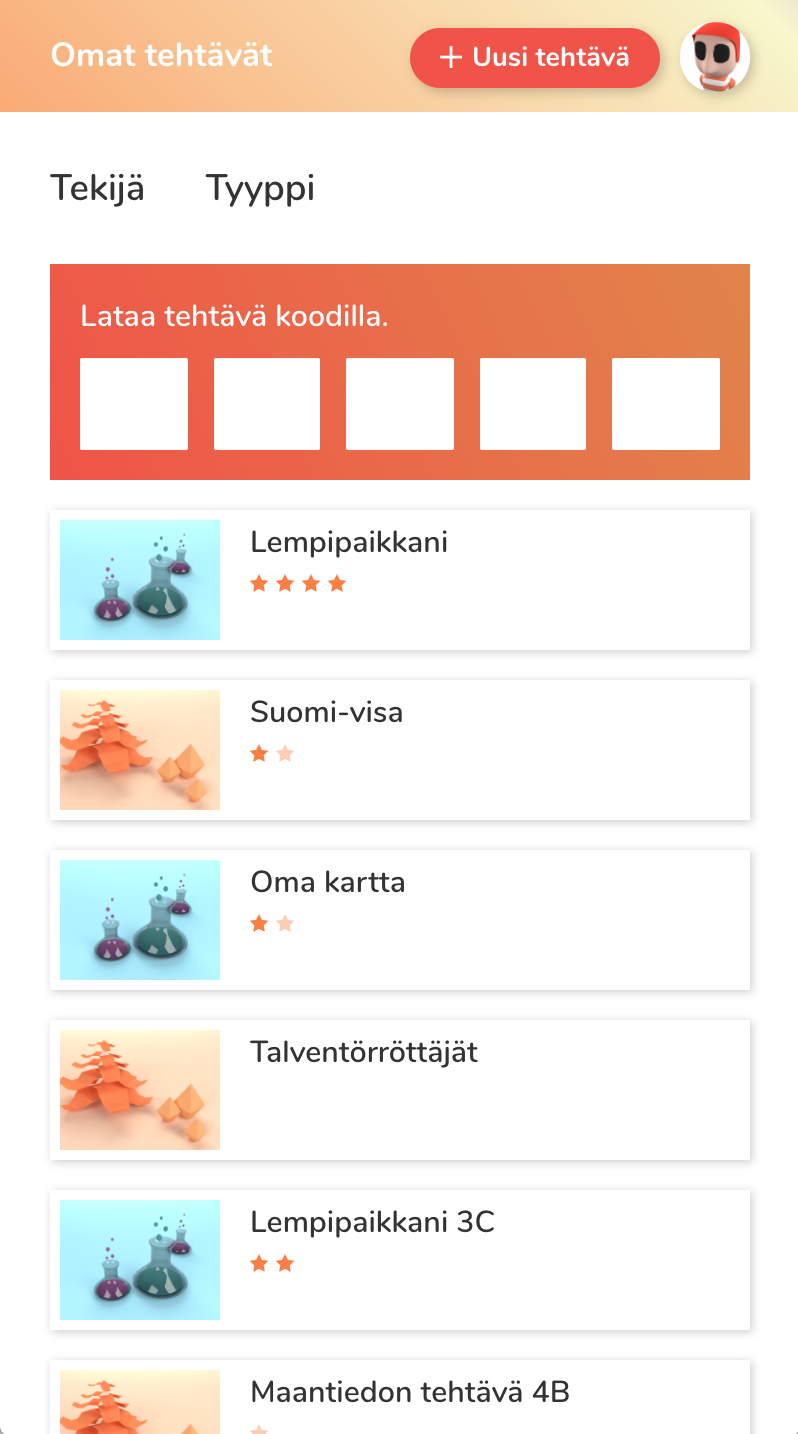Open the Tyyppi filter
Image resolution: width=798 pixels, height=1434 pixels.
tap(260, 188)
